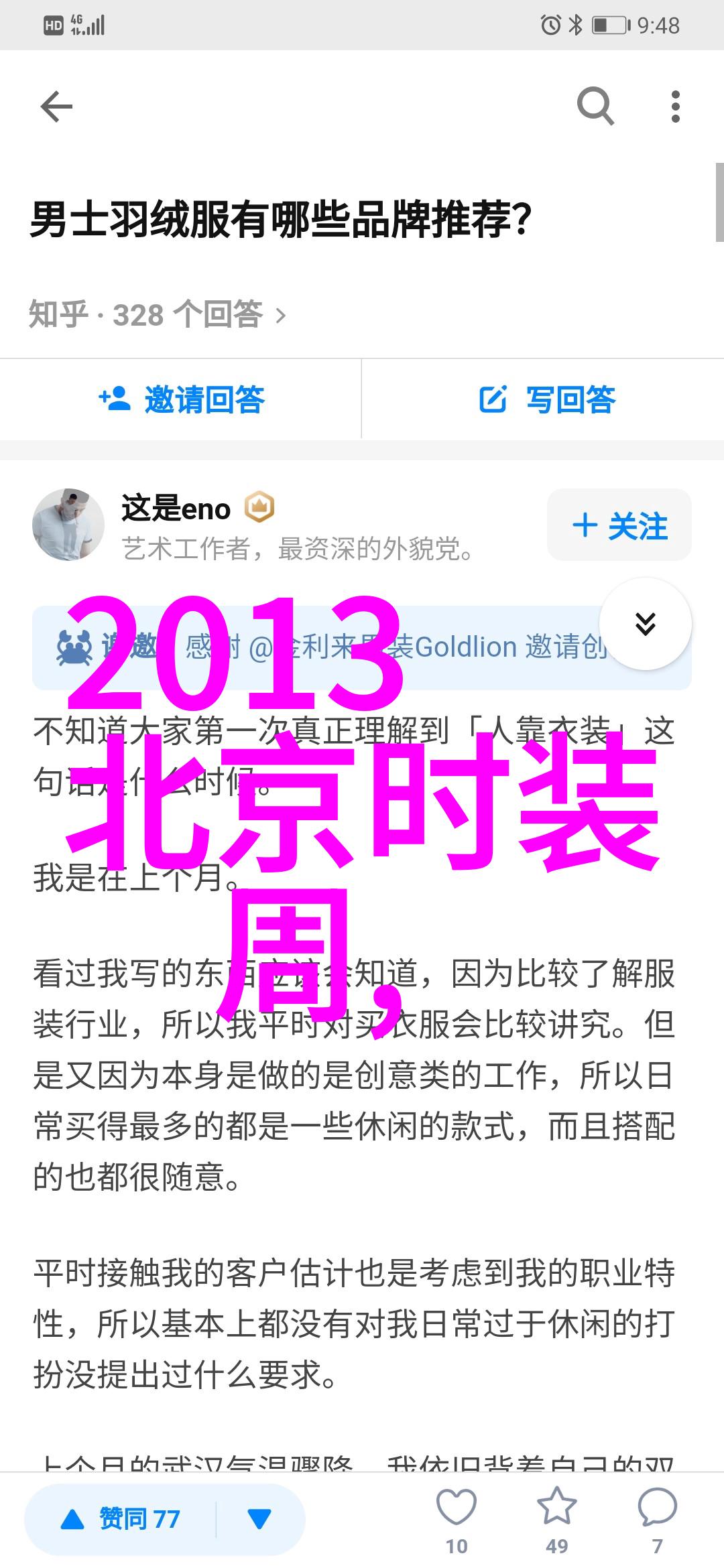Tap 写回答 to write an answer
The width and height of the screenshot is (724, 1568).
point(546,399)
